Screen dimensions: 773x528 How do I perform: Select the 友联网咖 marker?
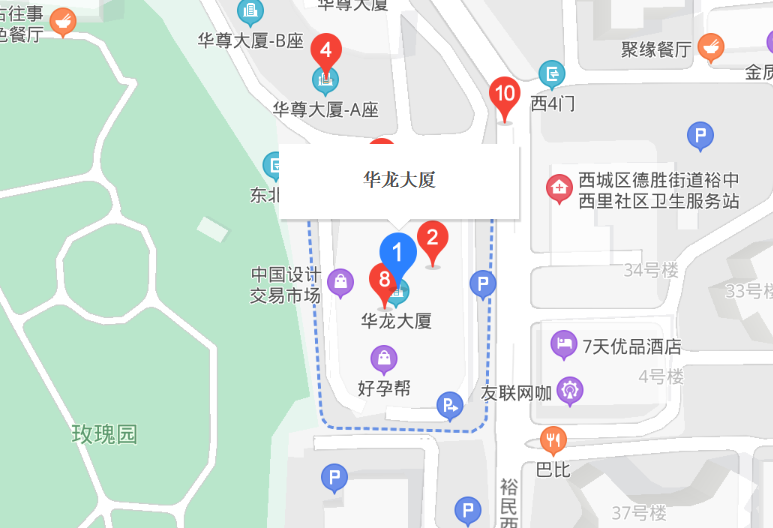tap(570, 389)
